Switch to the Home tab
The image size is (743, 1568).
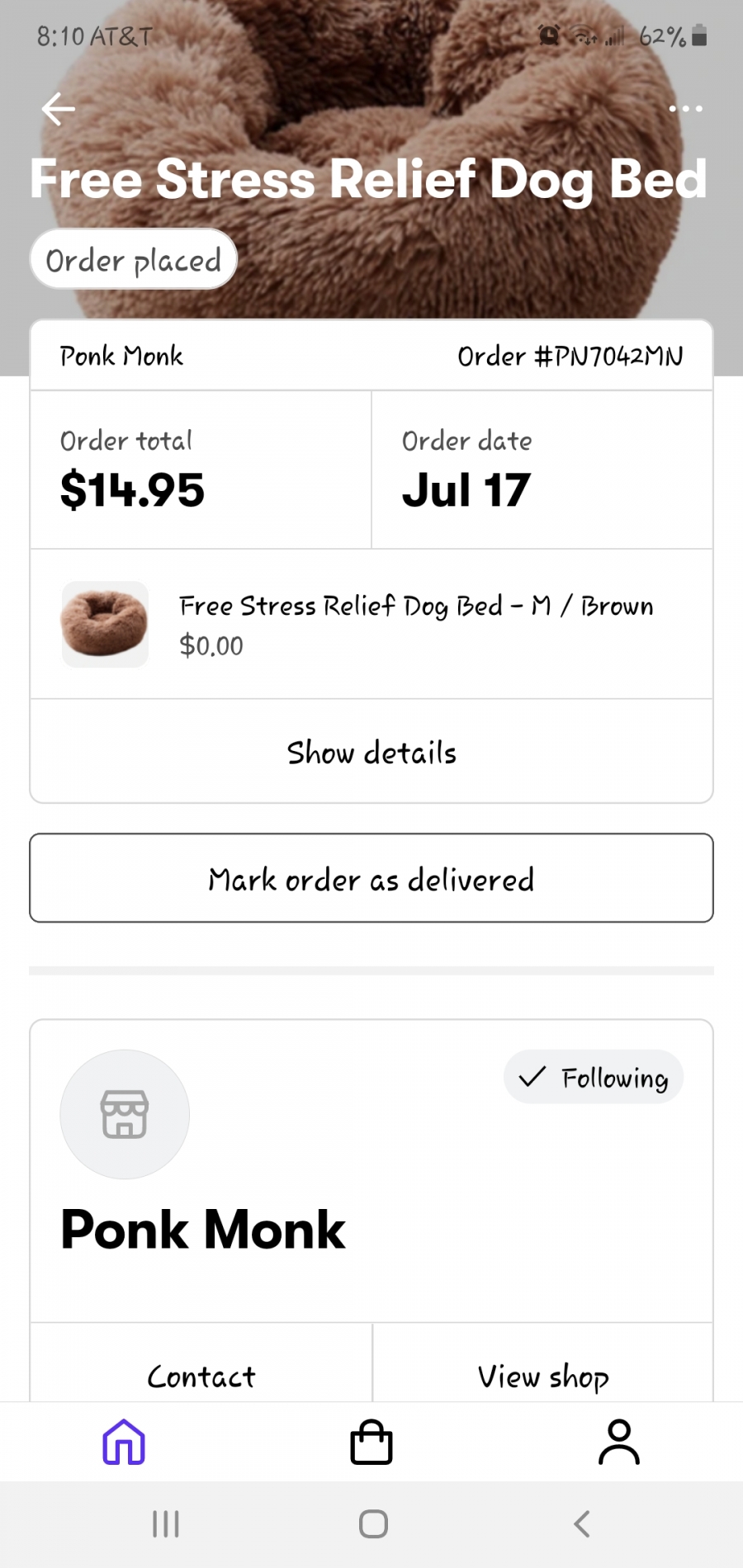124,1442
